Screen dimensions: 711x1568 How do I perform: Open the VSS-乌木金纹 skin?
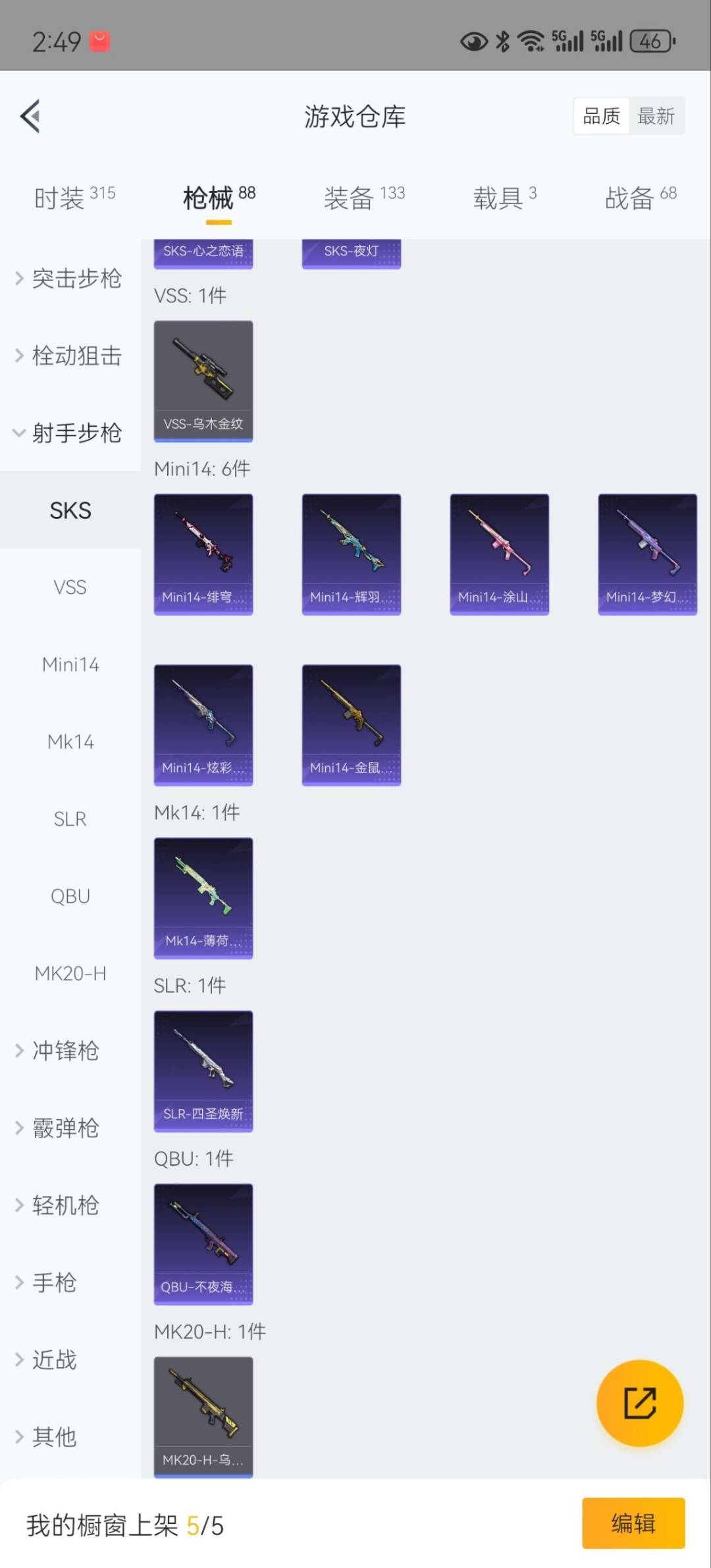(203, 381)
